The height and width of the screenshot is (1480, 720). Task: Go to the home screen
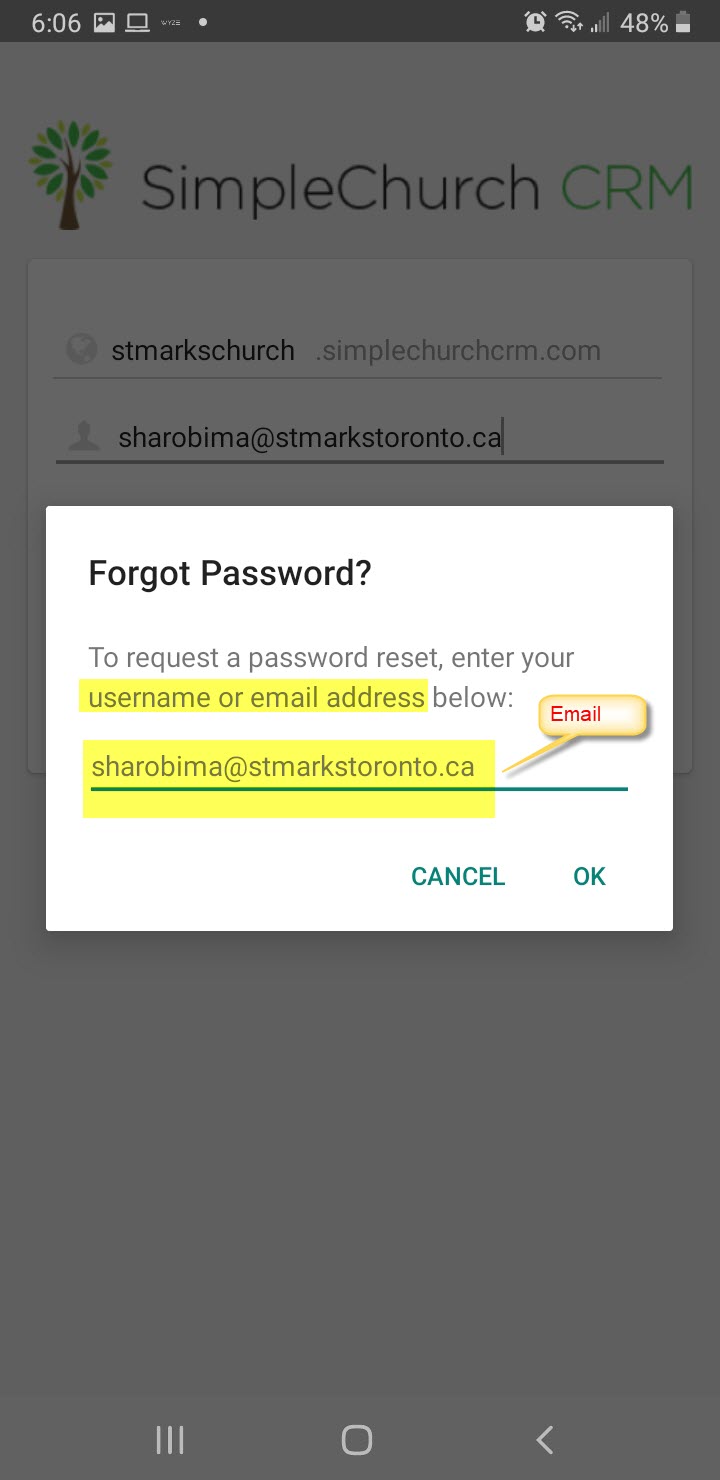(357, 1440)
